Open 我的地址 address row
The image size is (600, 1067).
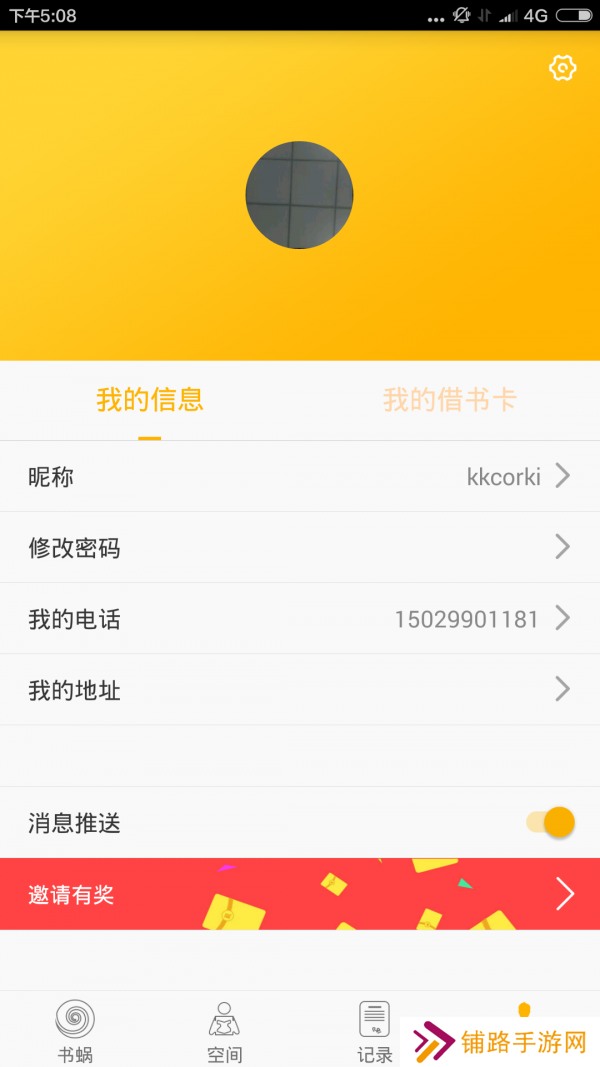300,690
